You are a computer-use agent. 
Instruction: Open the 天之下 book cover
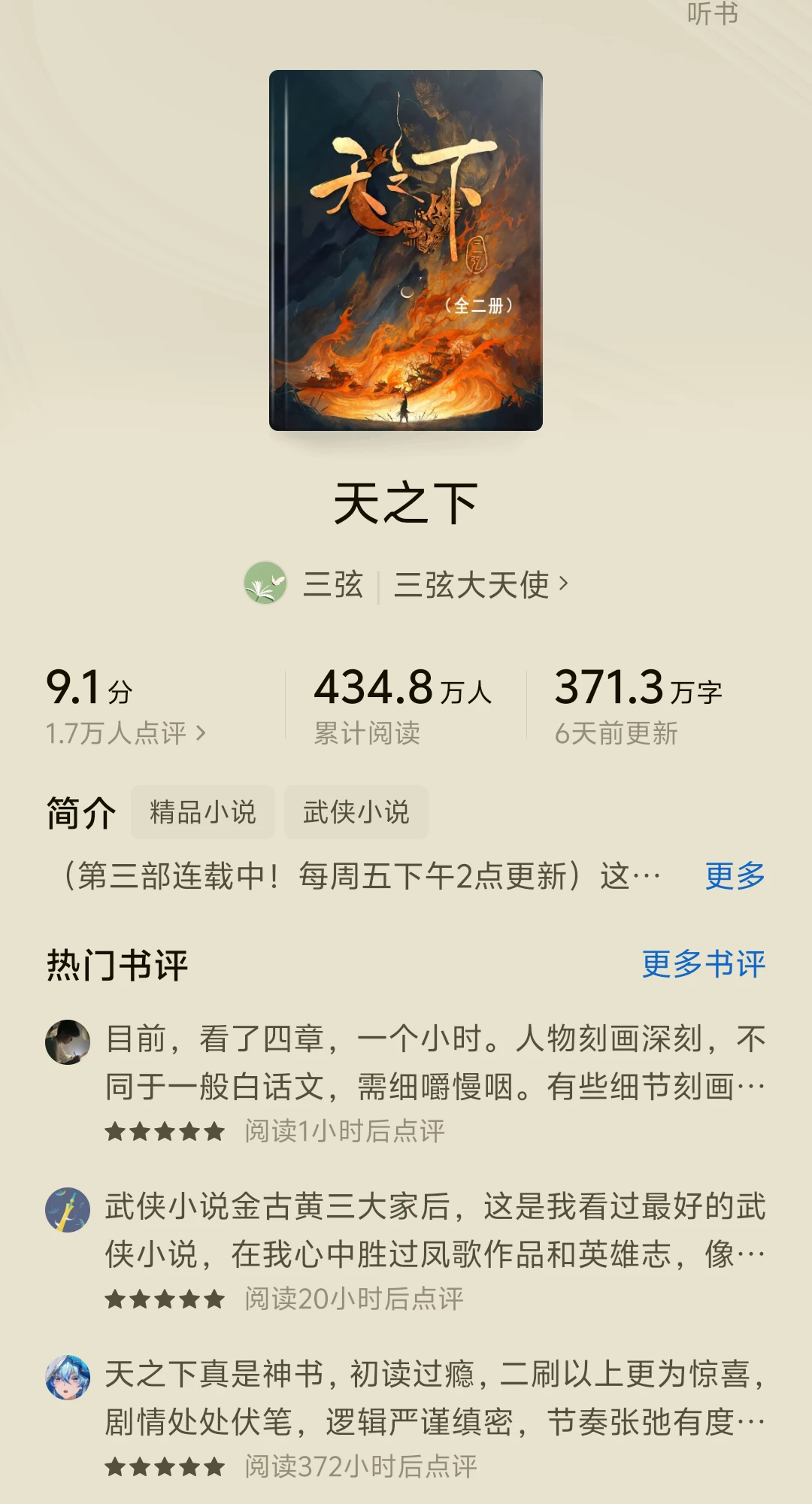pos(406,248)
